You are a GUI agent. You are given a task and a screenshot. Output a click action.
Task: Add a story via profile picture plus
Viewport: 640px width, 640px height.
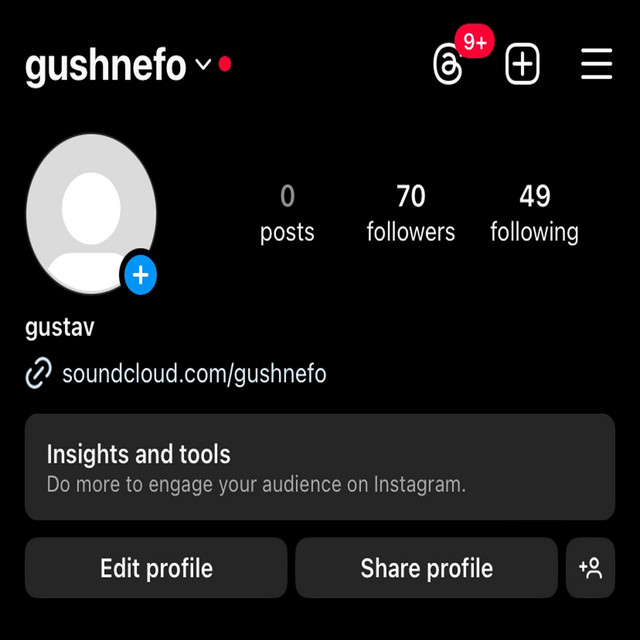click(x=141, y=275)
